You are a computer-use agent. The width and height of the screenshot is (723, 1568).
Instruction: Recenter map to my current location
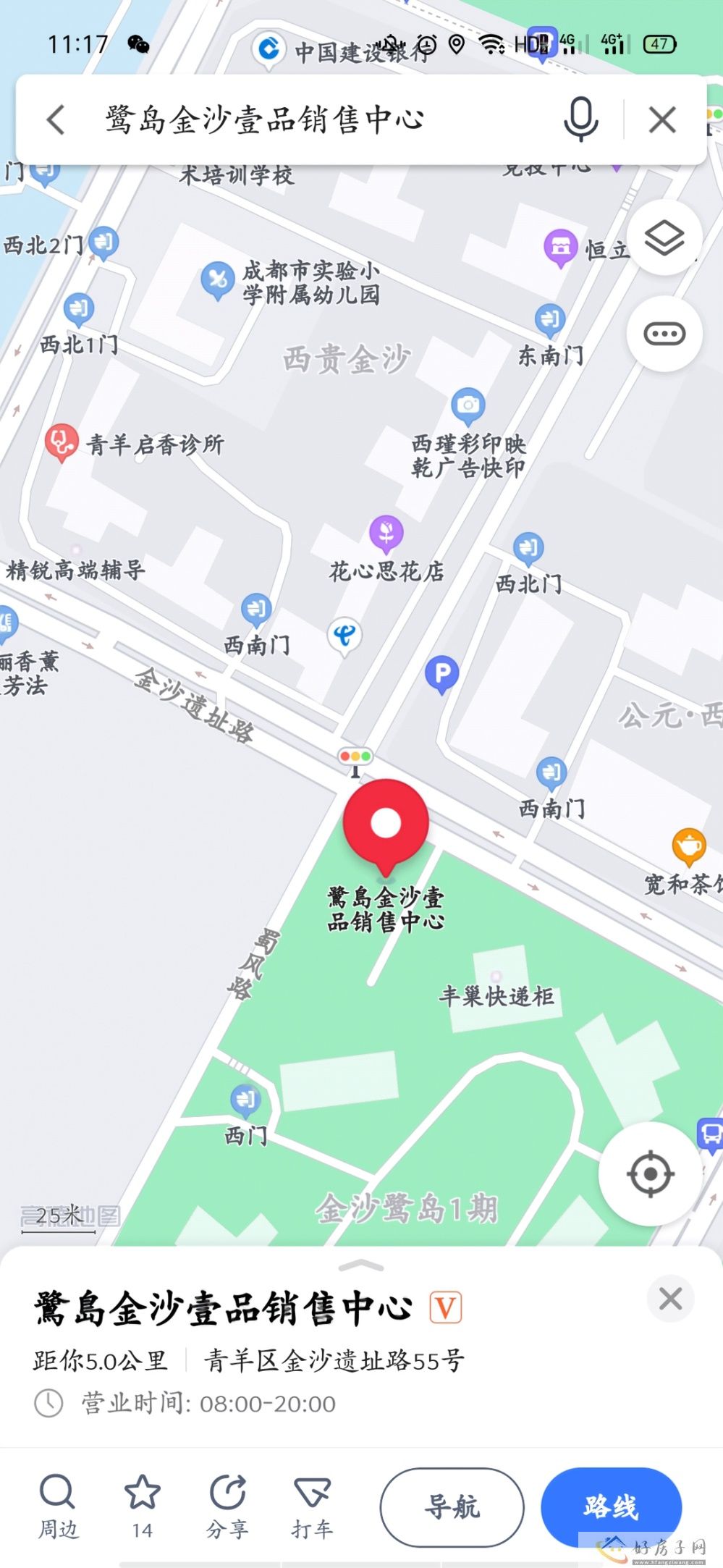point(649,1173)
